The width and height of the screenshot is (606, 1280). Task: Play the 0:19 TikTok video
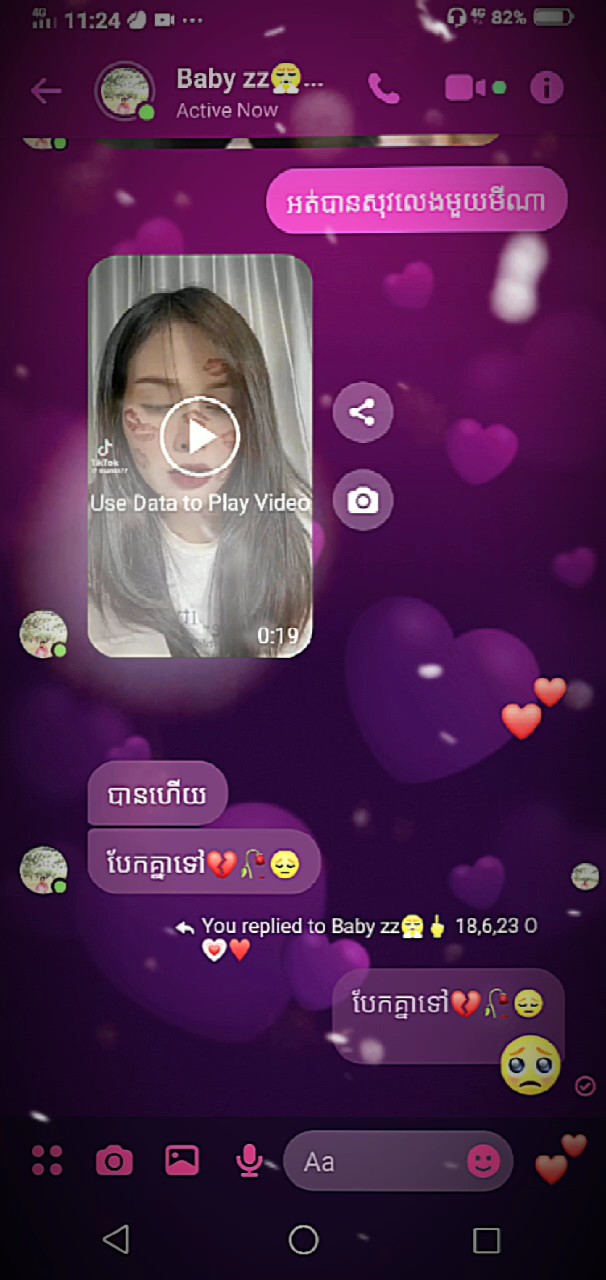pos(200,437)
